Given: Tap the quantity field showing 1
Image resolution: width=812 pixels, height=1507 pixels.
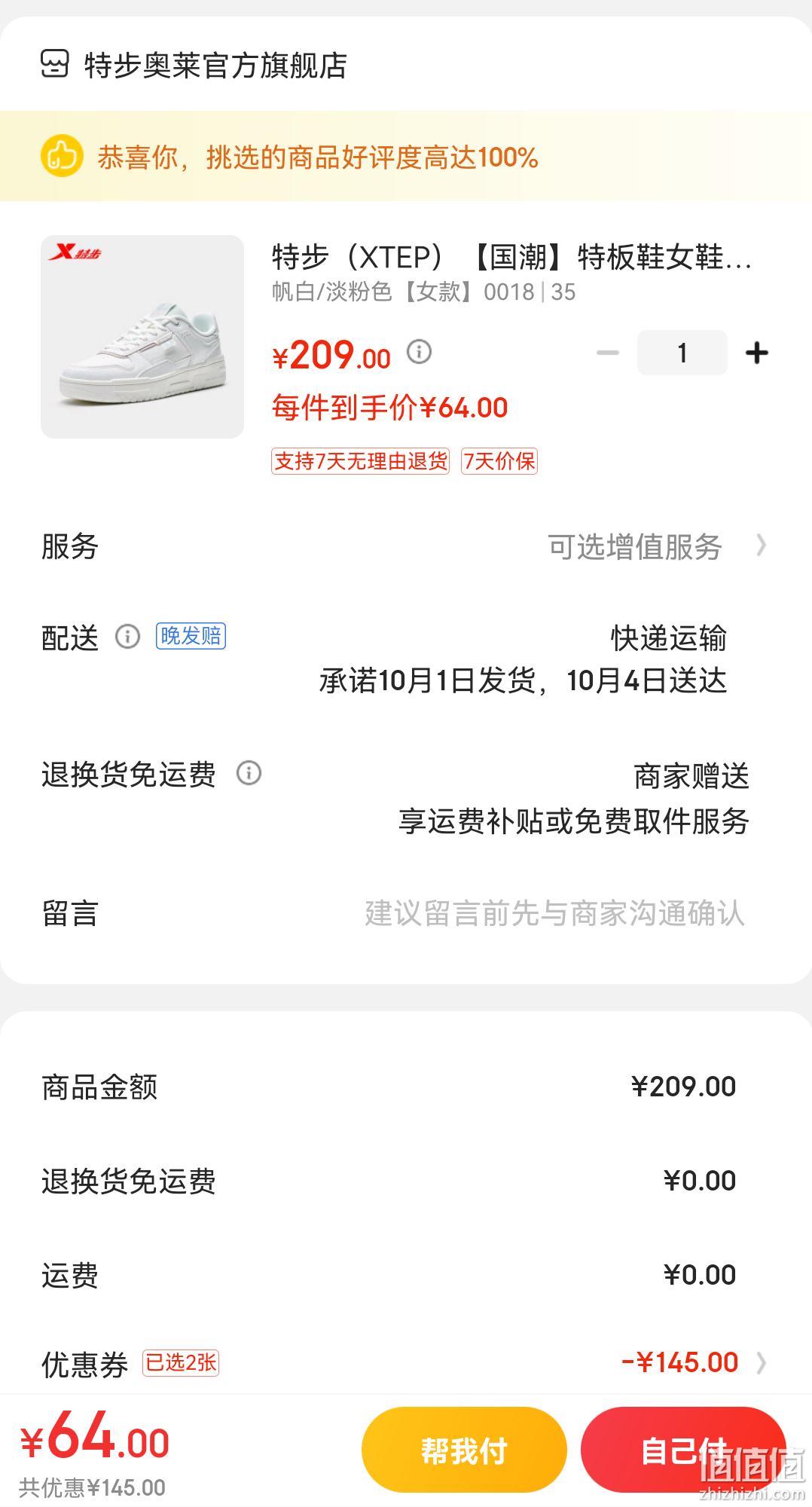Looking at the screenshot, I should pyautogui.click(x=682, y=353).
